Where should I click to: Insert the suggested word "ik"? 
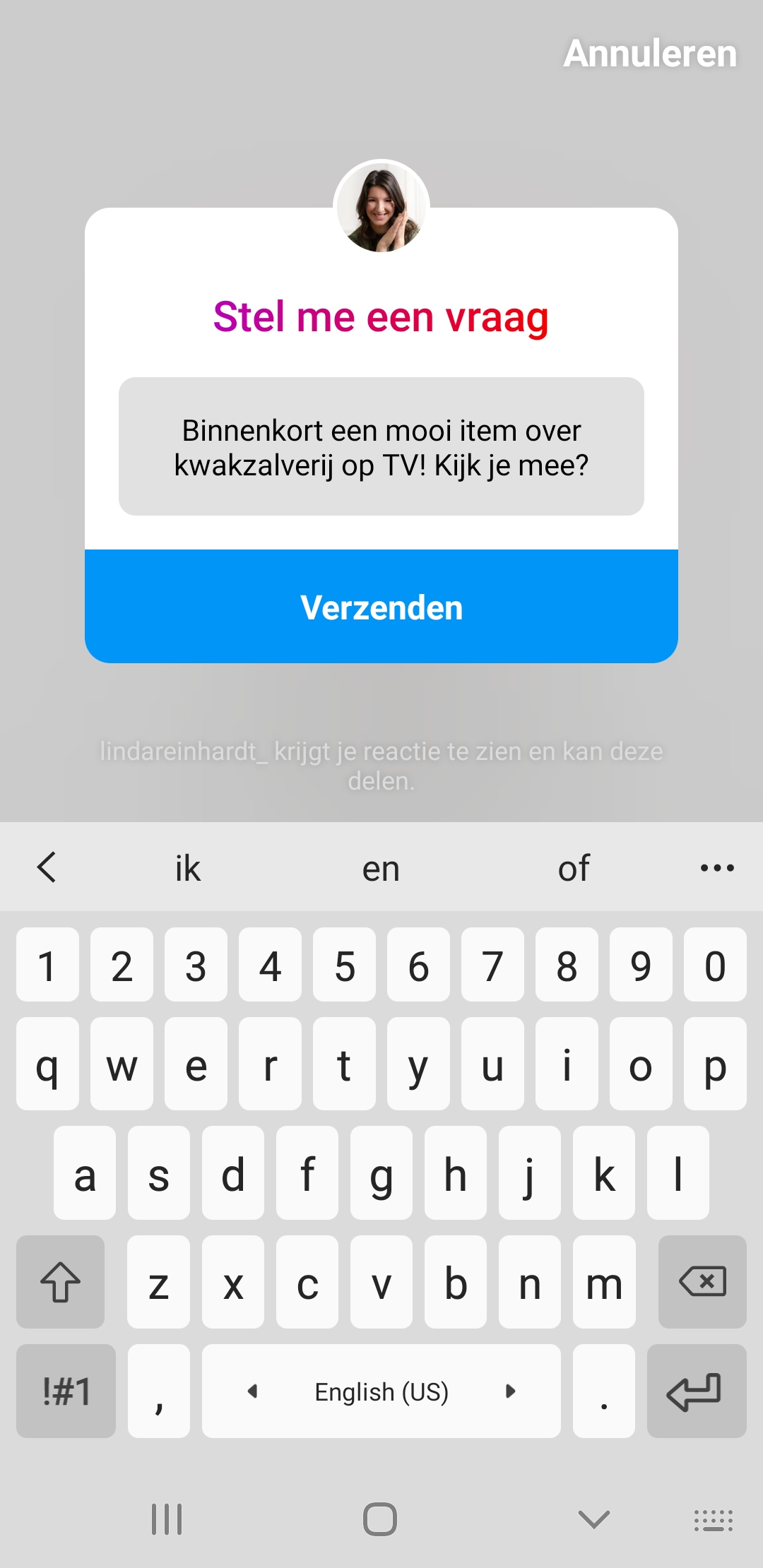pos(188,868)
